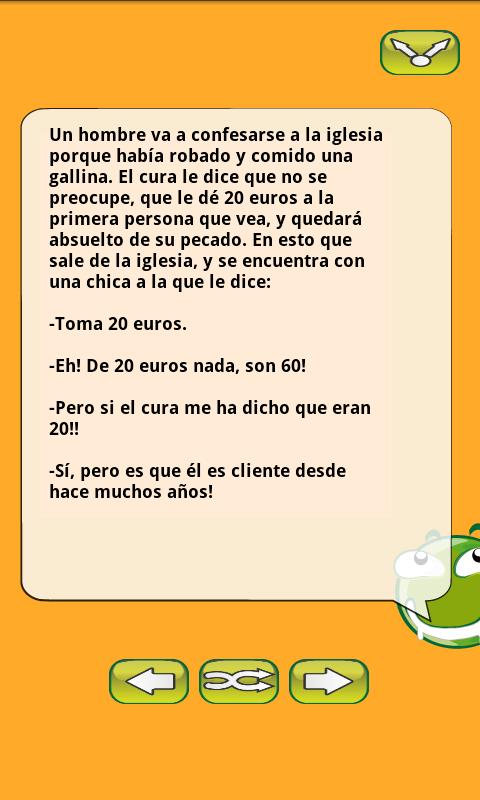Tap the share button at top right
The image size is (480, 800).
[x=420, y=53]
